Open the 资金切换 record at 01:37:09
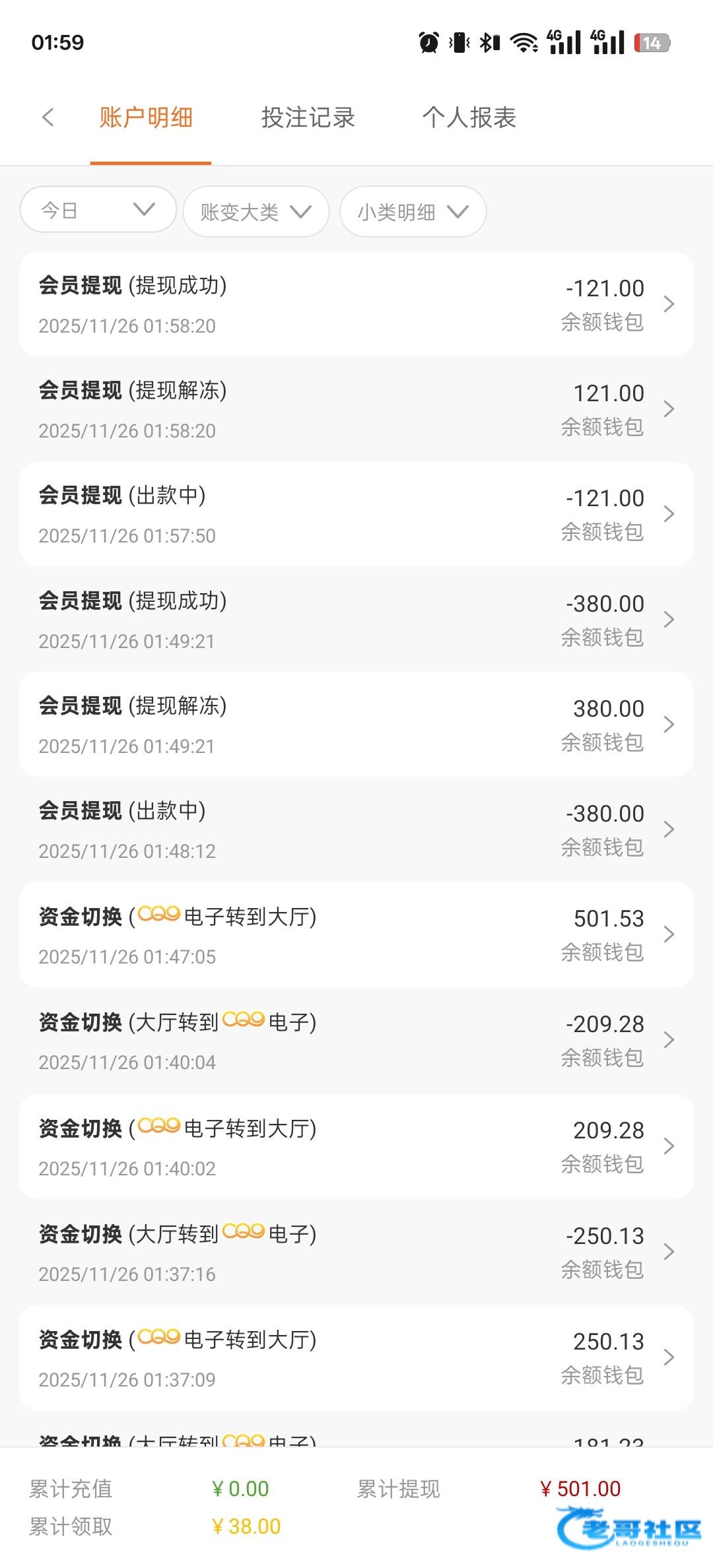The width and height of the screenshot is (713, 1568). click(356, 1357)
